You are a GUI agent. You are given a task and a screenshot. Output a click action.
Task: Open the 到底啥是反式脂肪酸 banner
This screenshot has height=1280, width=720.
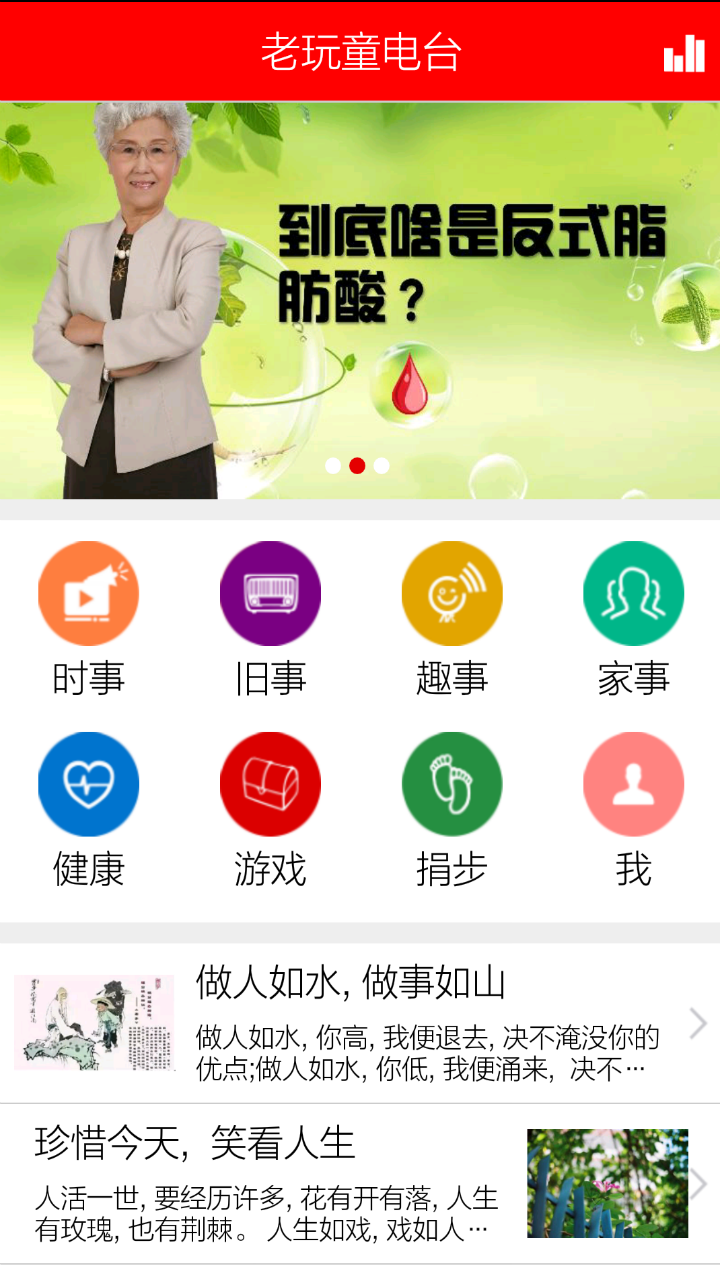(360, 300)
